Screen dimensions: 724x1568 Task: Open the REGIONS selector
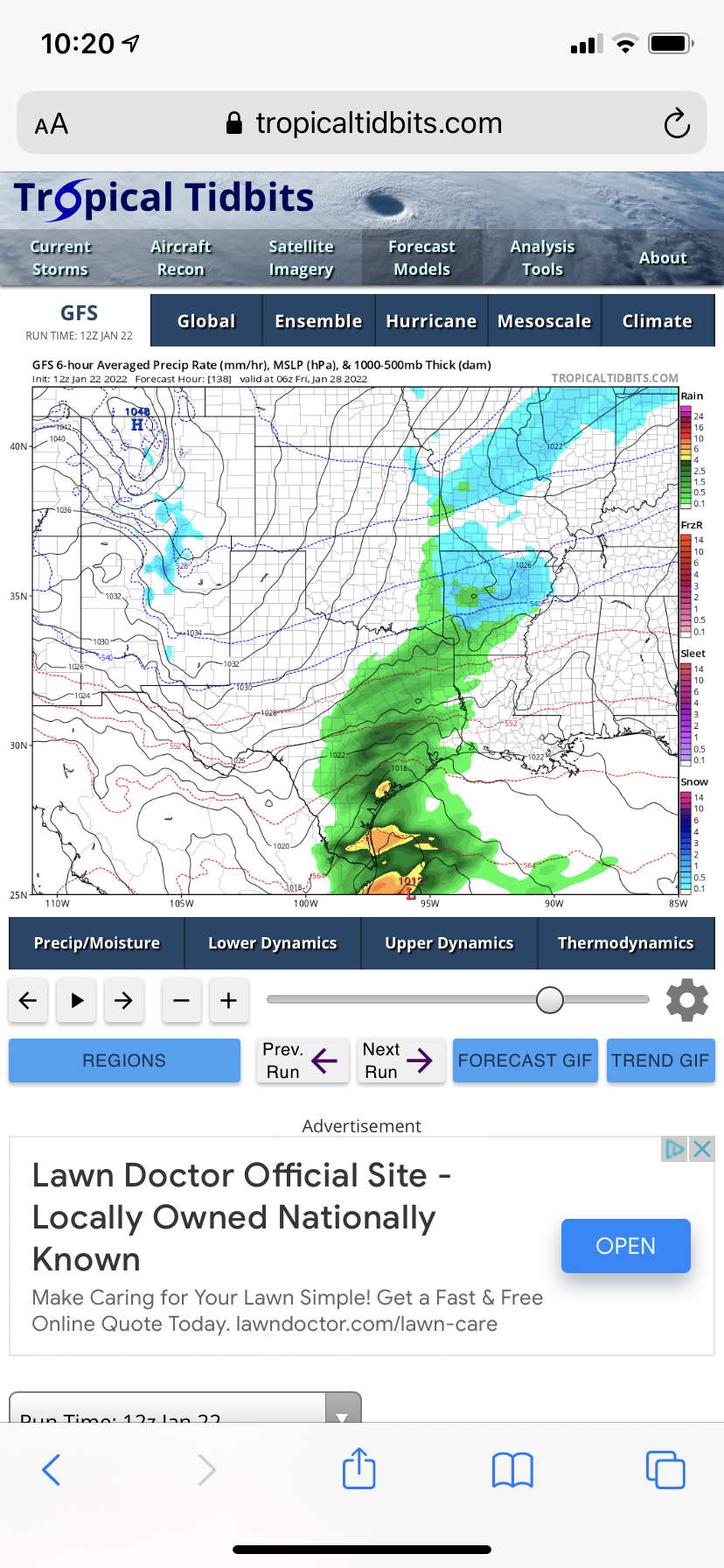pos(124,1060)
